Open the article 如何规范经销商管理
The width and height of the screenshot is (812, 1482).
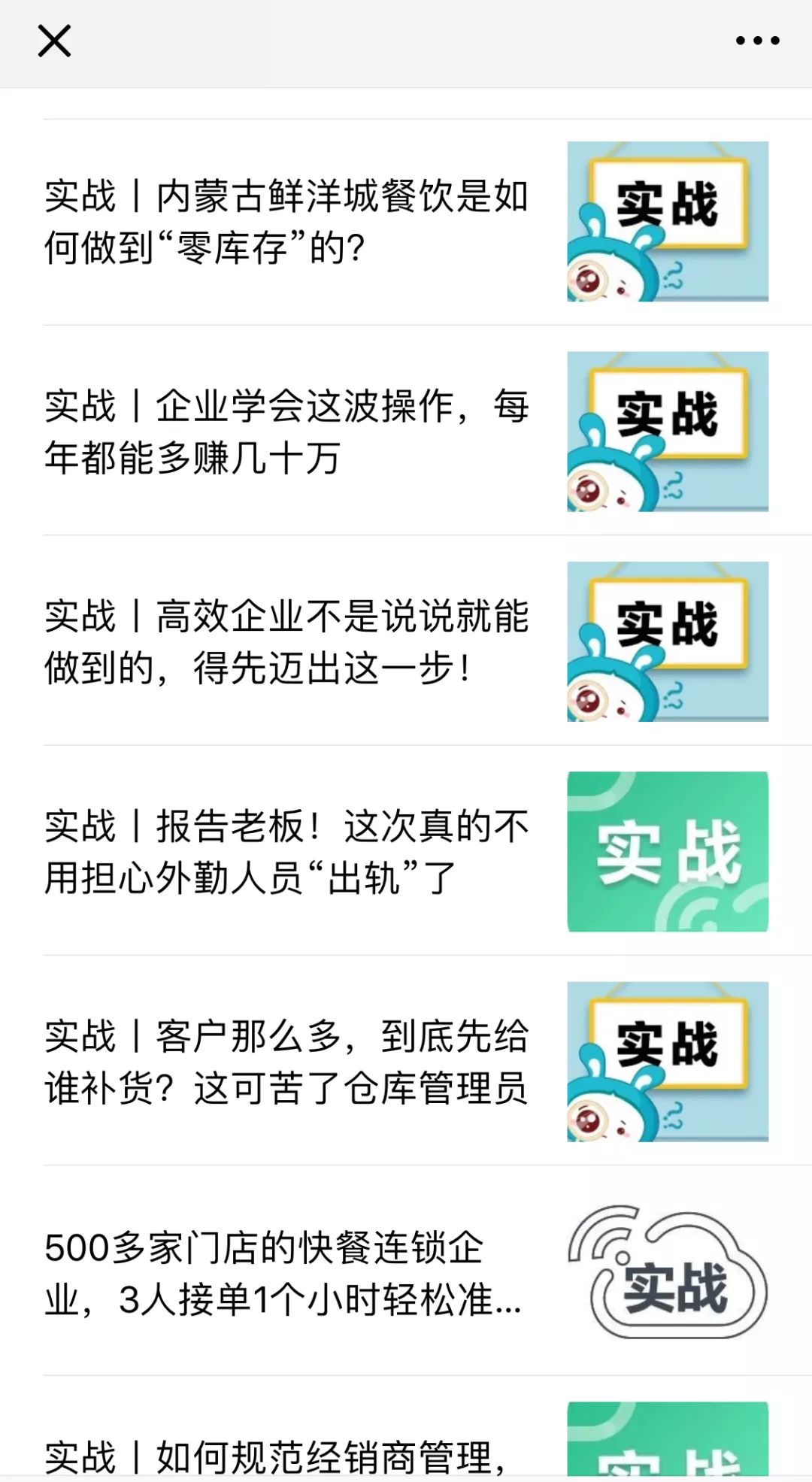pos(286,1456)
